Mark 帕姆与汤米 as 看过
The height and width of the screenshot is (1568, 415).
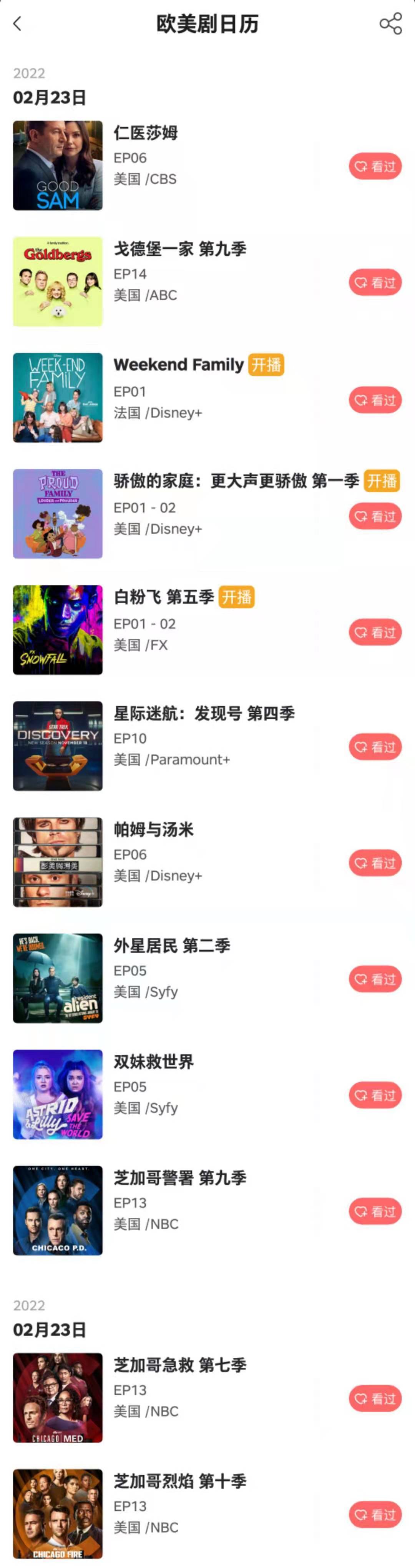pos(375,863)
